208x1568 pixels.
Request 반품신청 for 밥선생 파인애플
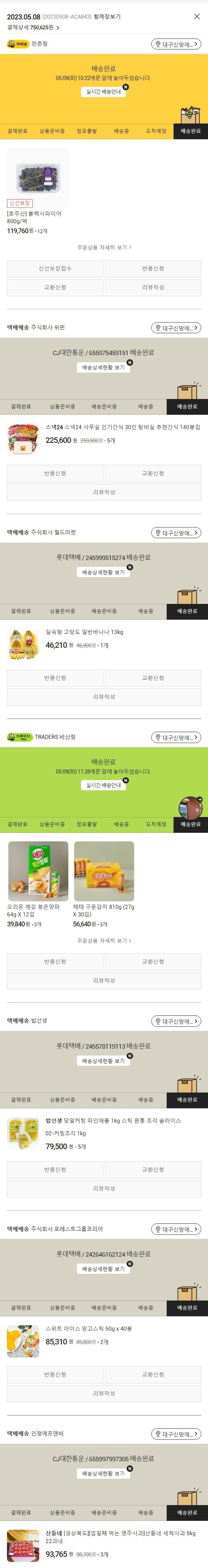pos(55,1169)
